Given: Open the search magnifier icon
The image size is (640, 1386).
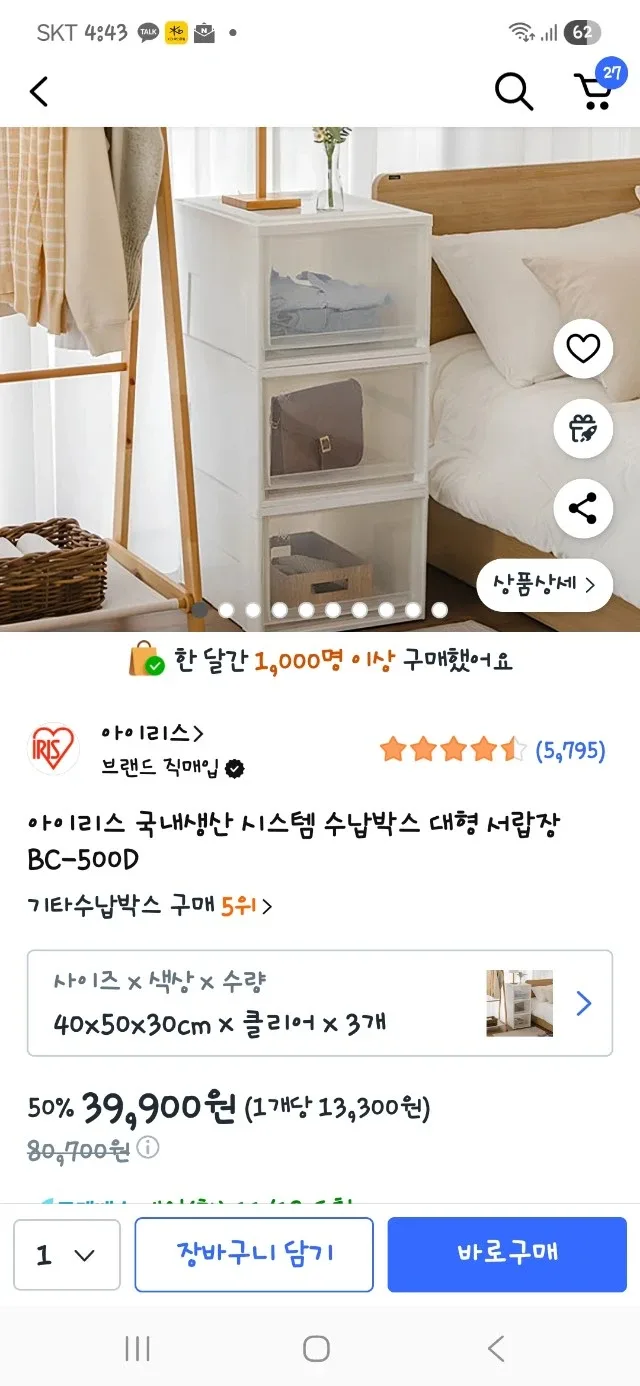Looking at the screenshot, I should [x=514, y=92].
